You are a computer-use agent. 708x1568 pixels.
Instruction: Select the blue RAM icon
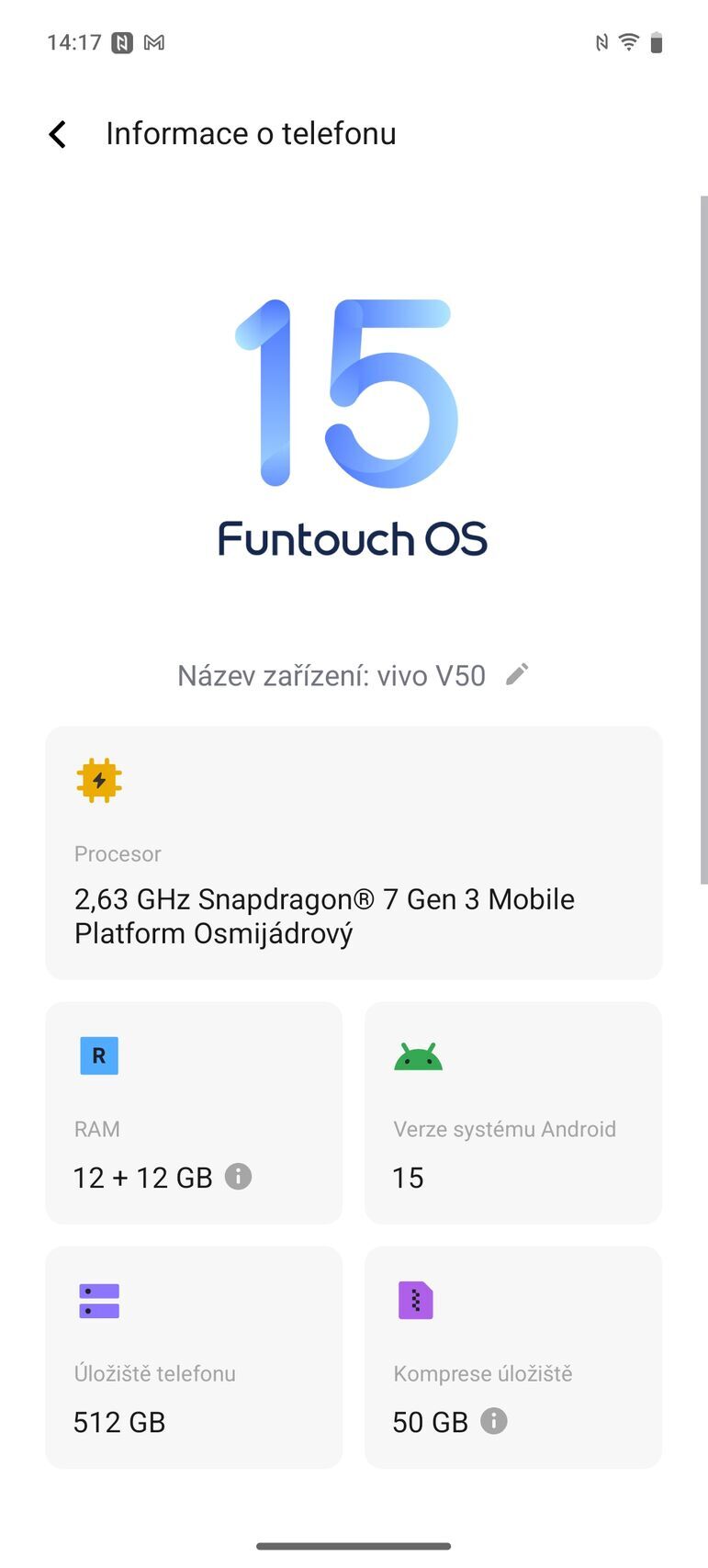99,1055
